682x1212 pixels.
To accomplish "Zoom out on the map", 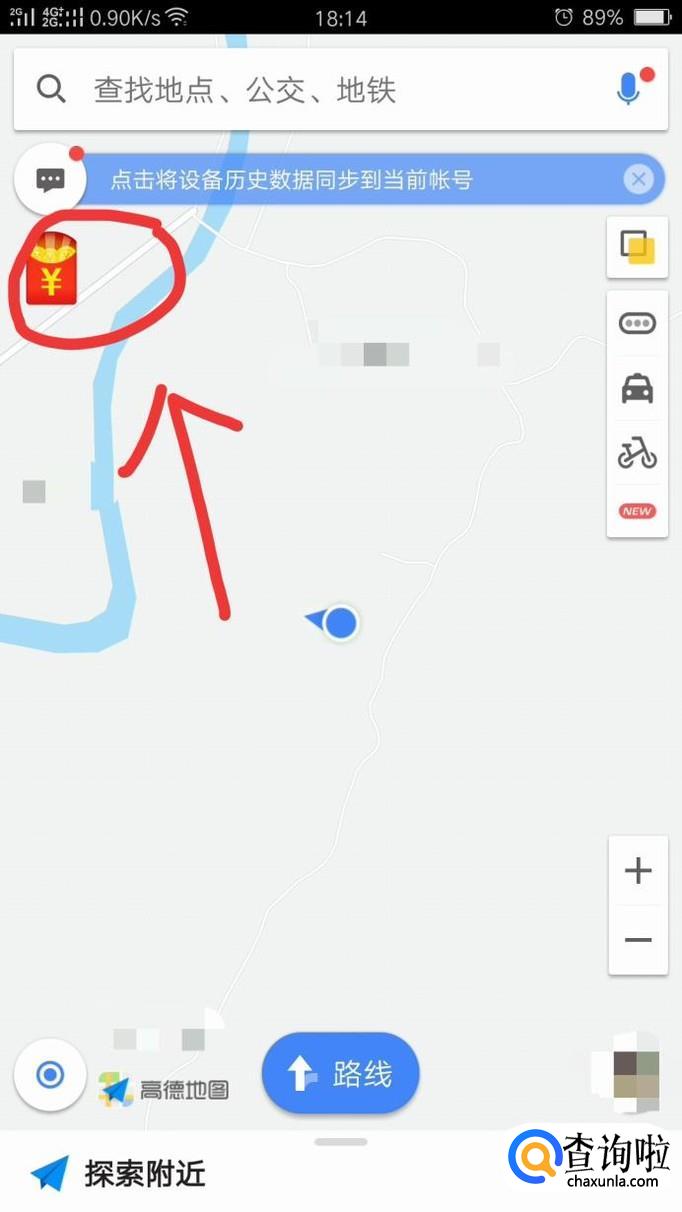I will (638, 940).
